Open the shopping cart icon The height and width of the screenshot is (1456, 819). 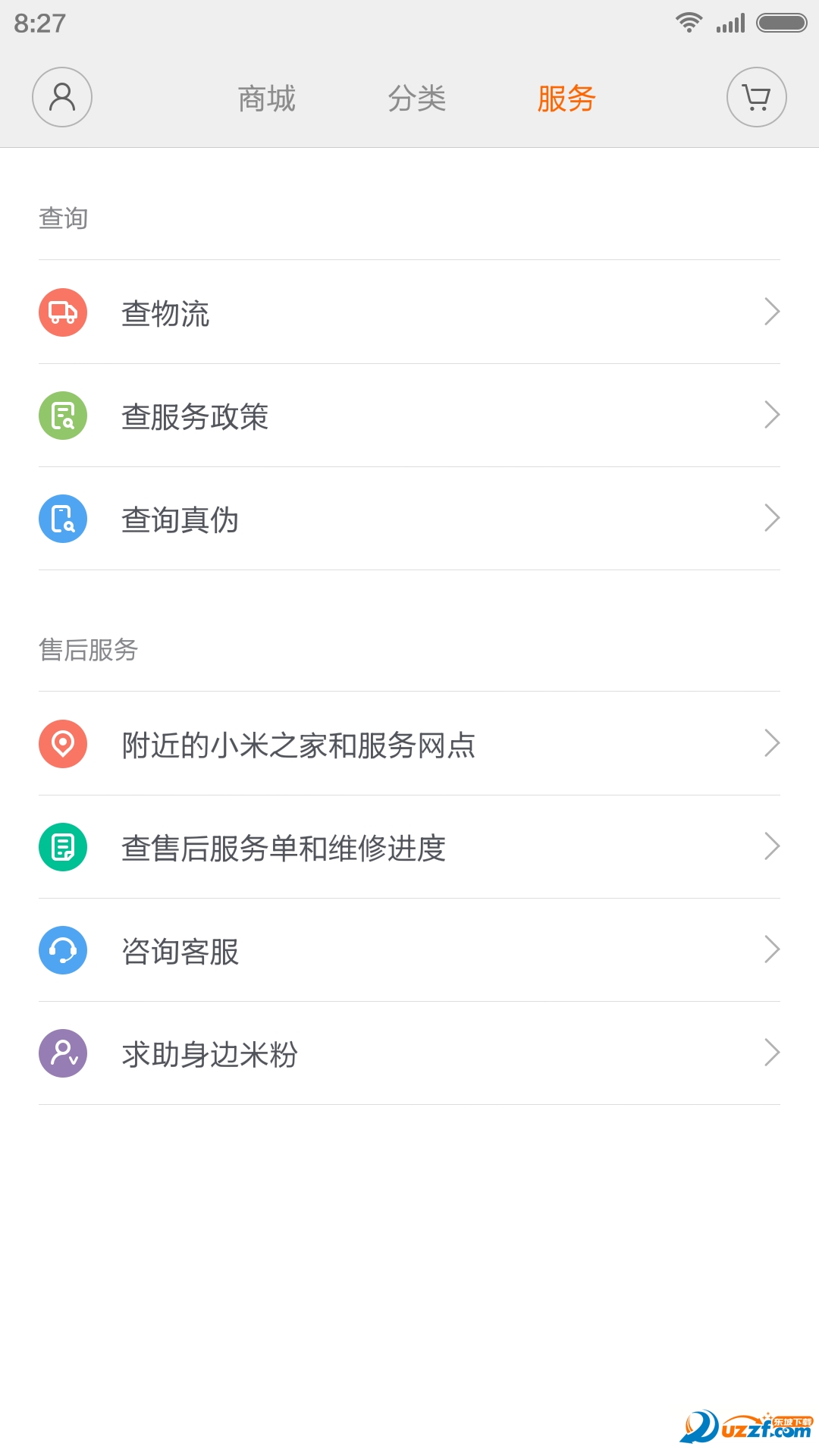pyautogui.click(x=756, y=97)
